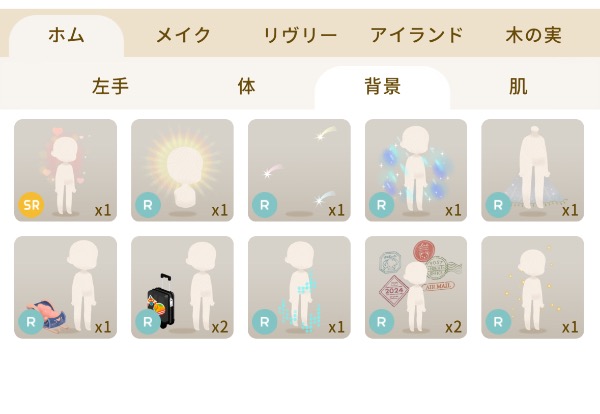Viewport: 600px width, 414px height.
Task: Select the 背景 sub-tab
Action: tap(382, 87)
